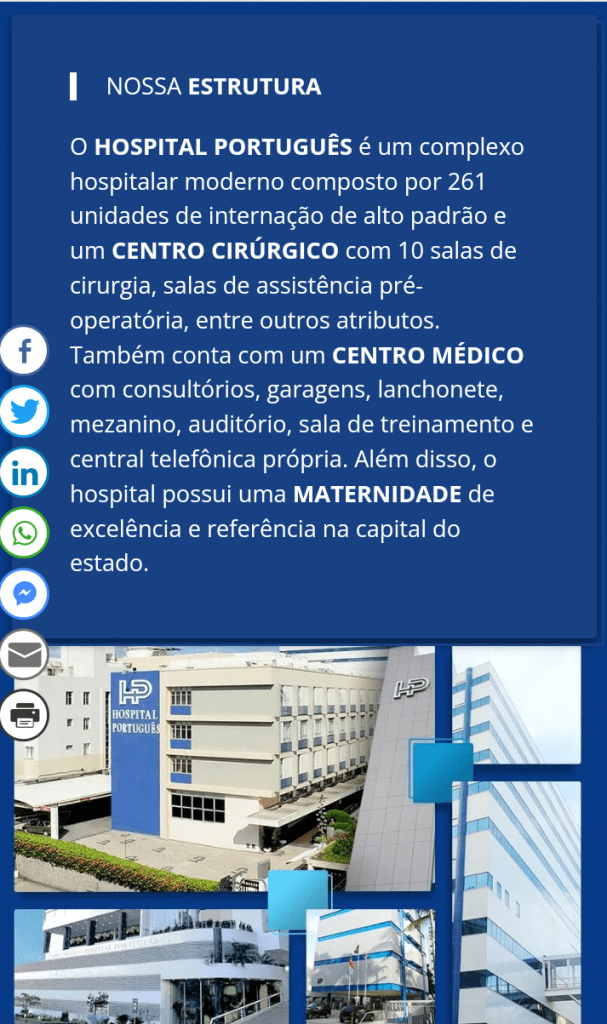Share this page on Facebook
607x1024 pixels.
tap(24, 351)
